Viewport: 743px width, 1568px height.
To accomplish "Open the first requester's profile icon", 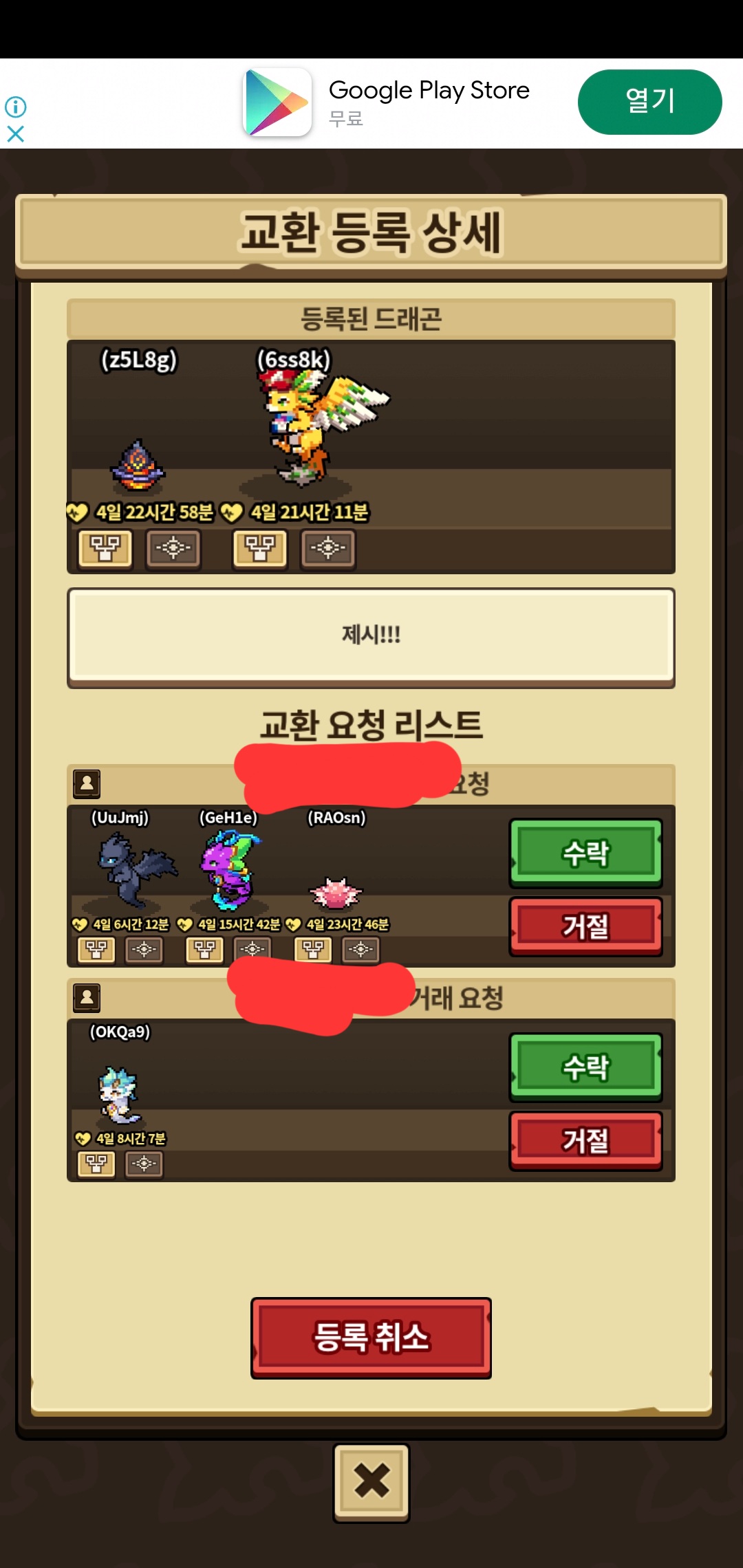I will tap(87, 783).
